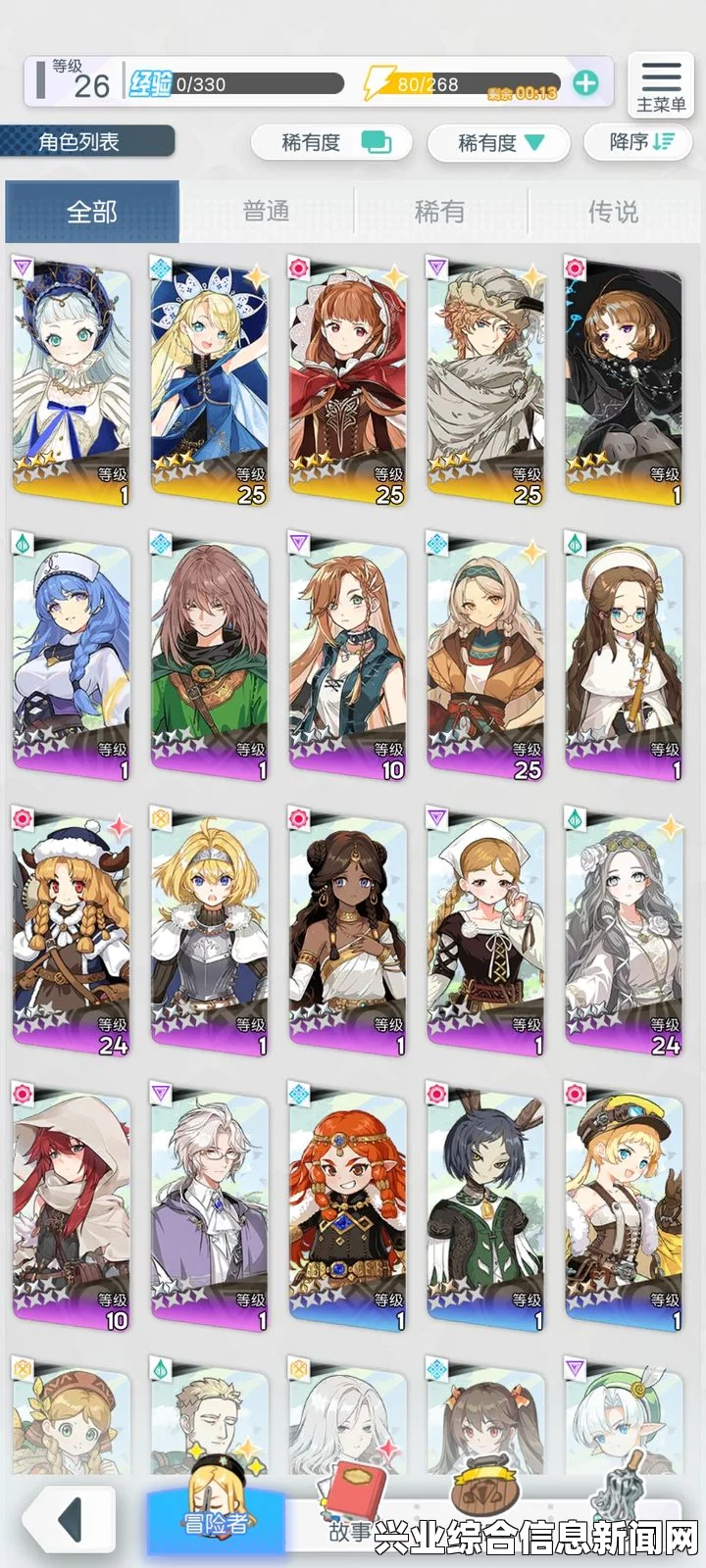This screenshot has width=706, height=1568.
Task: Open the orange-braided elf character card
Action: (347, 1205)
